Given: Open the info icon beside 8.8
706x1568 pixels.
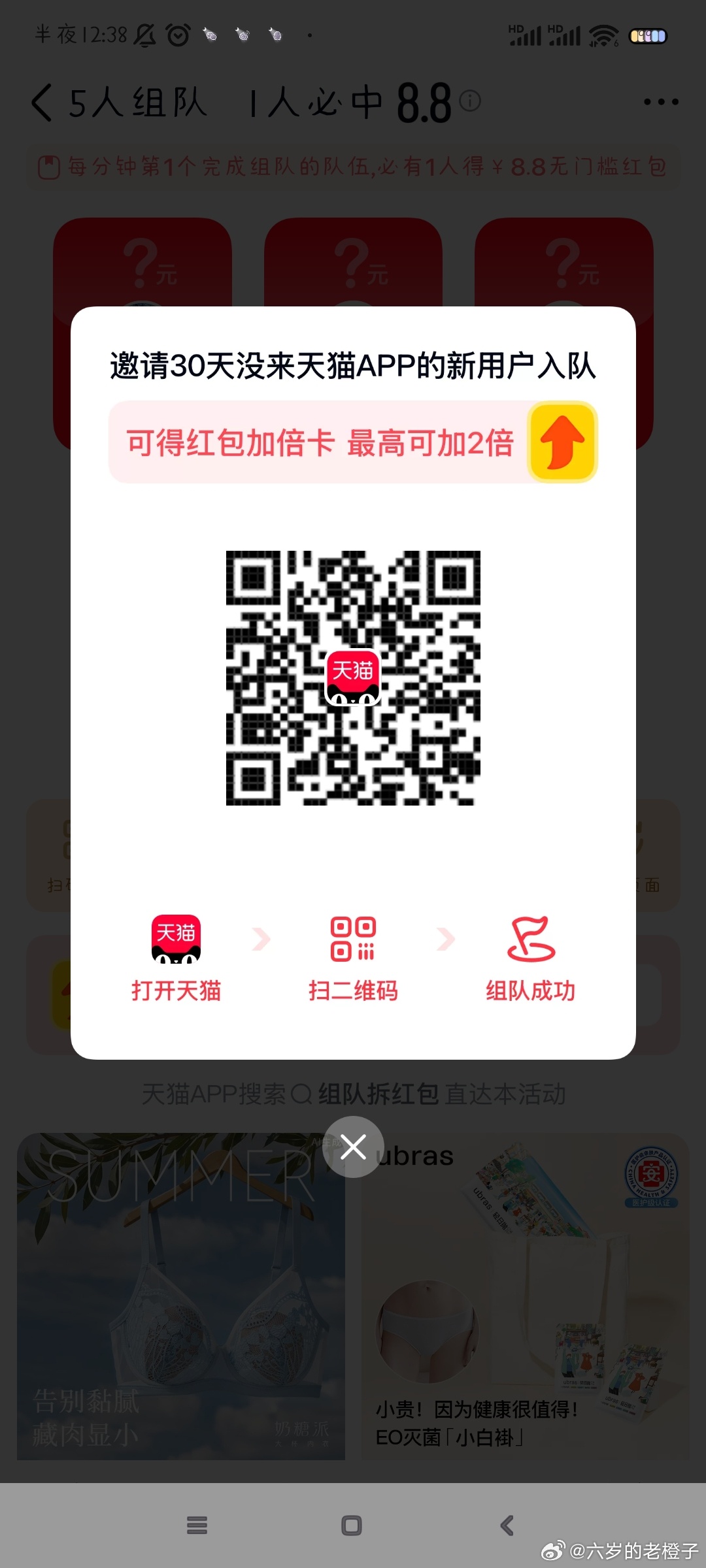Looking at the screenshot, I should [470, 101].
